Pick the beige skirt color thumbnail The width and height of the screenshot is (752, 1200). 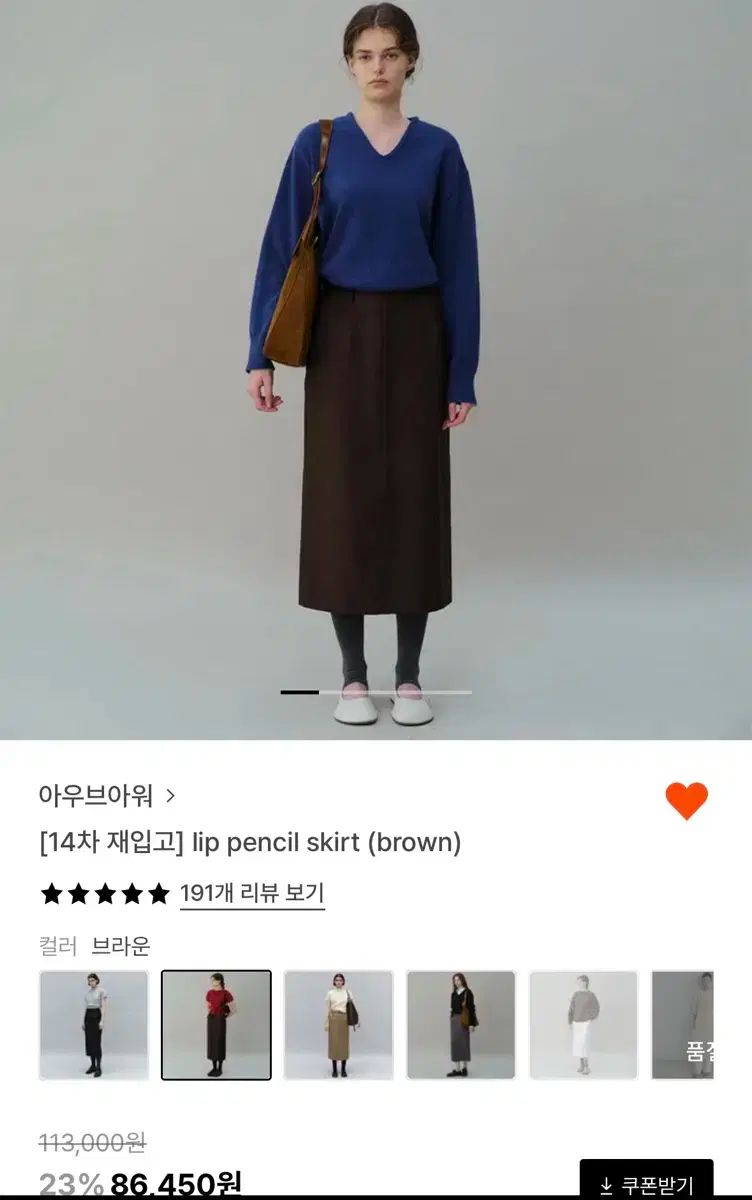click(x=338, y=1025)
